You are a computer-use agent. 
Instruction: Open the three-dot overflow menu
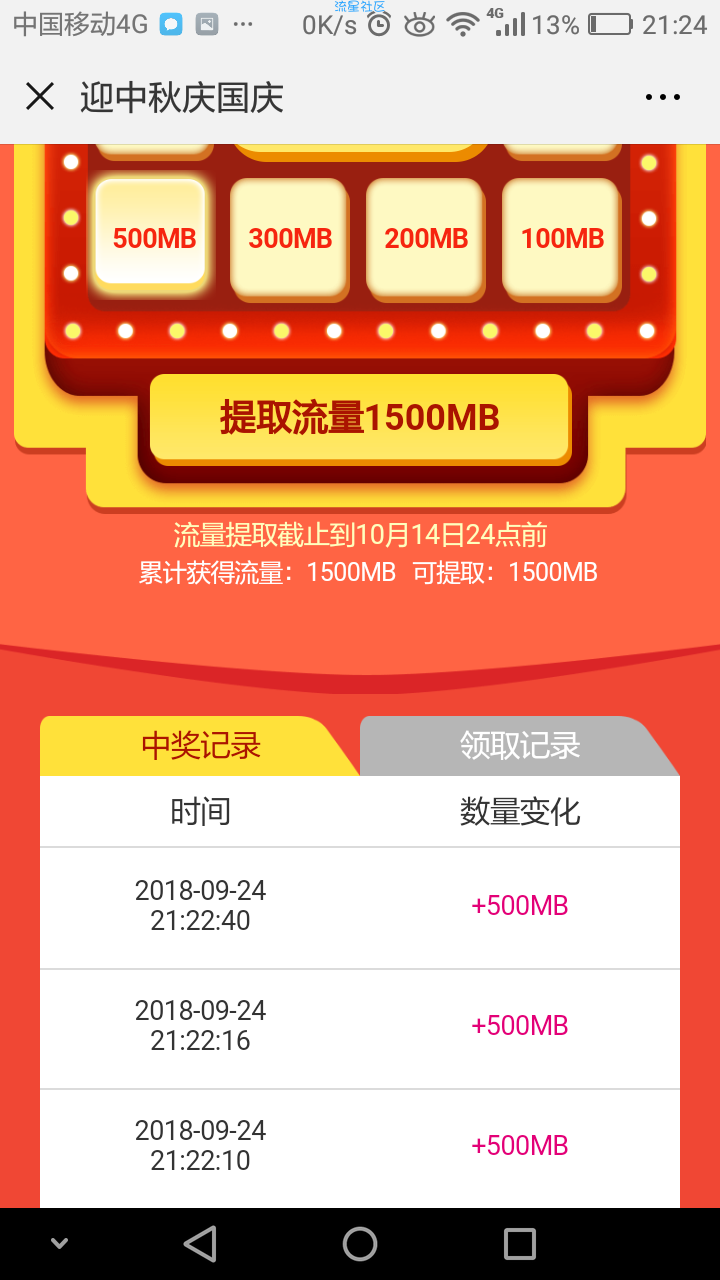662,97
